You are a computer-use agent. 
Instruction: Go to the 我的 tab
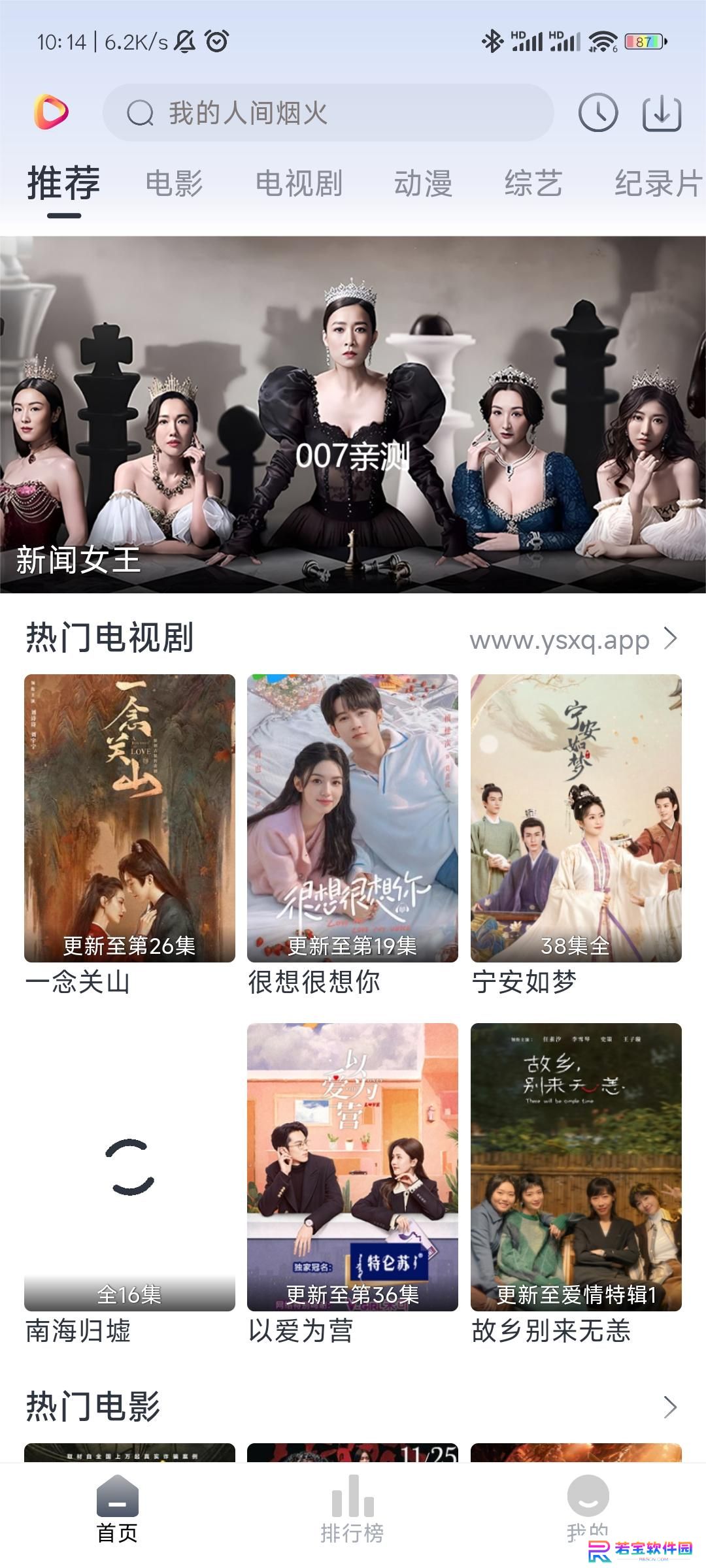pos(588,1509)
